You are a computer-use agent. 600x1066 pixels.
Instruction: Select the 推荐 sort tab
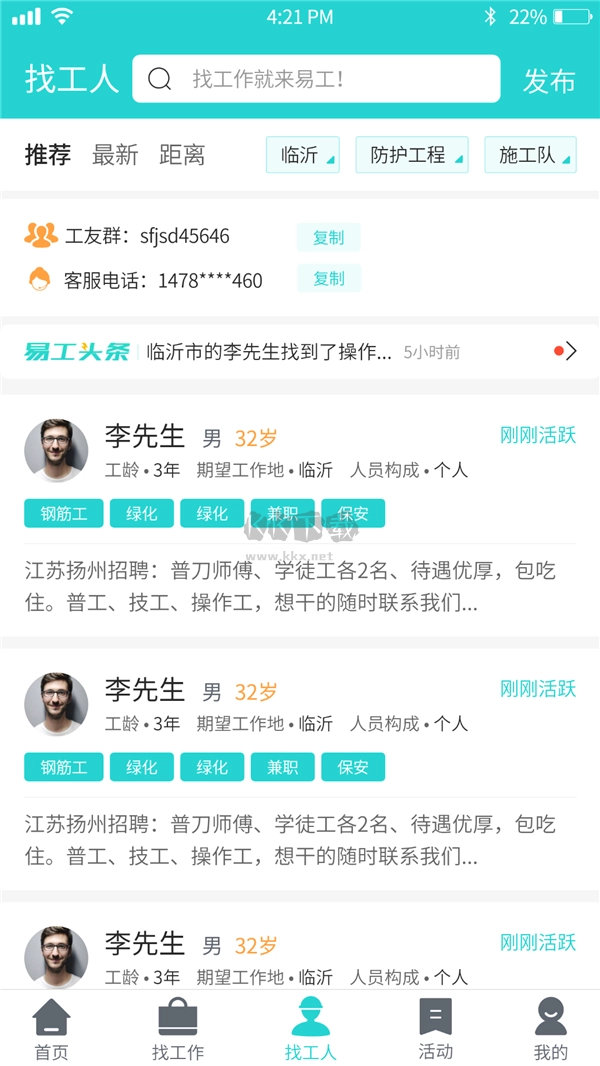(48, 155)
